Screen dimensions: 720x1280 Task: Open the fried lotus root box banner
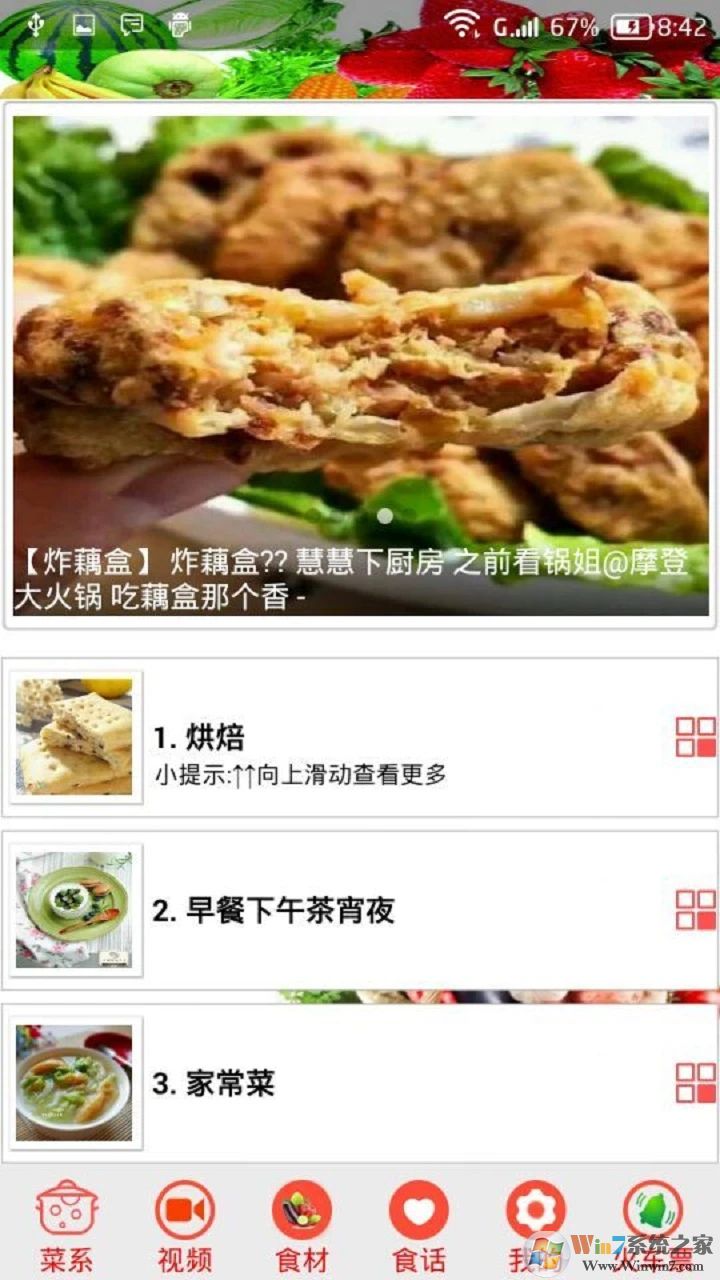[360, 365]
